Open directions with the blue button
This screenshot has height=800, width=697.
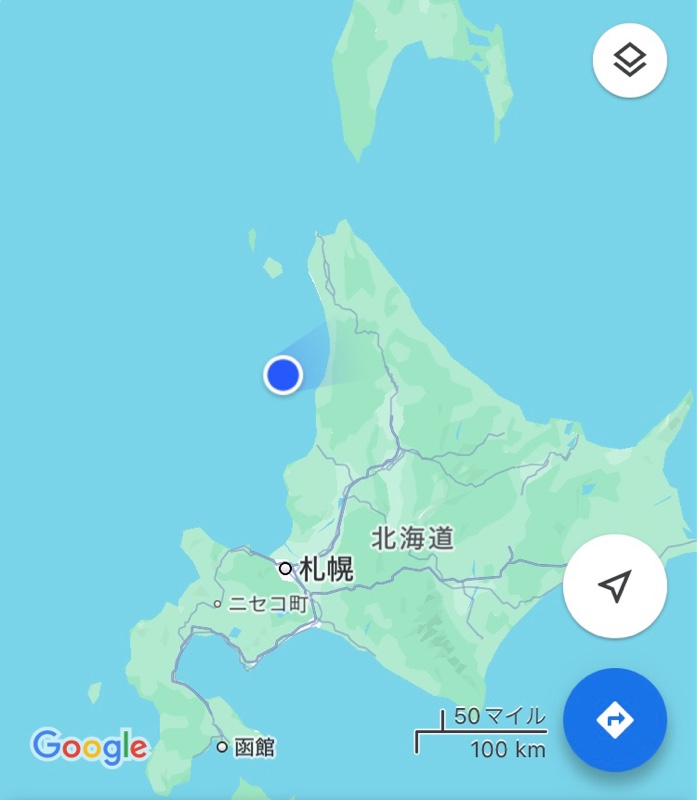(615, 719)
